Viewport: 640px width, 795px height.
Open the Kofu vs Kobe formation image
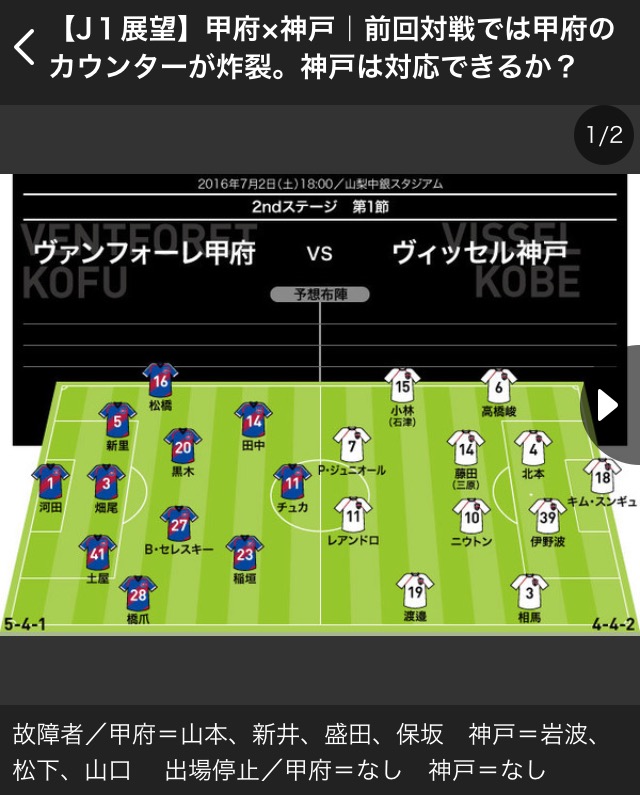tap(320, 405)
